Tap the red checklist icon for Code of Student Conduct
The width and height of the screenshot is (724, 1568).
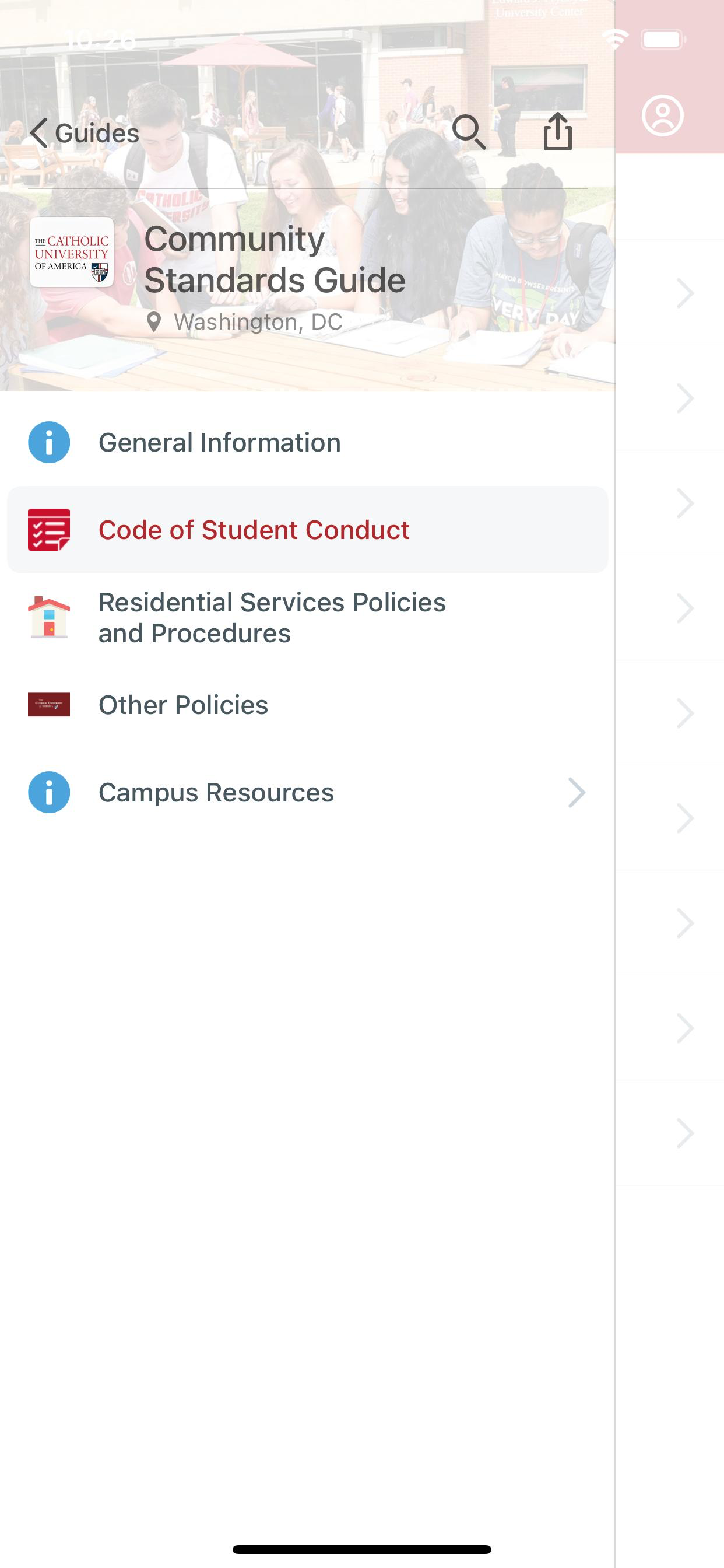click(x=50, y=530)
